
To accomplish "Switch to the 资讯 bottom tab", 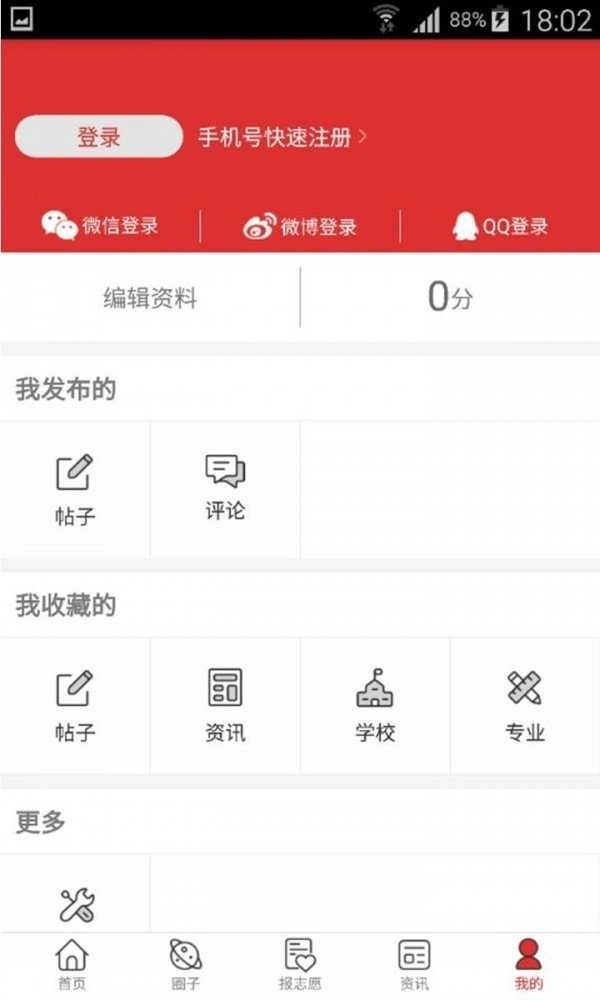I will 414,965.
